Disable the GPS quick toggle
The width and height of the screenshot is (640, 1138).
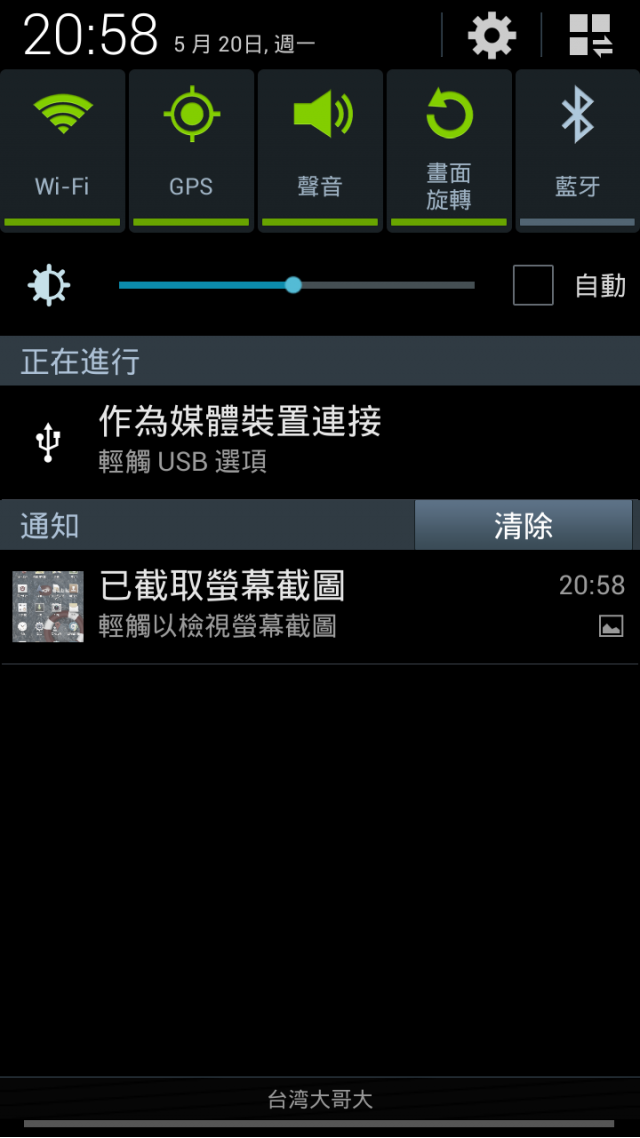click(190, 150)
